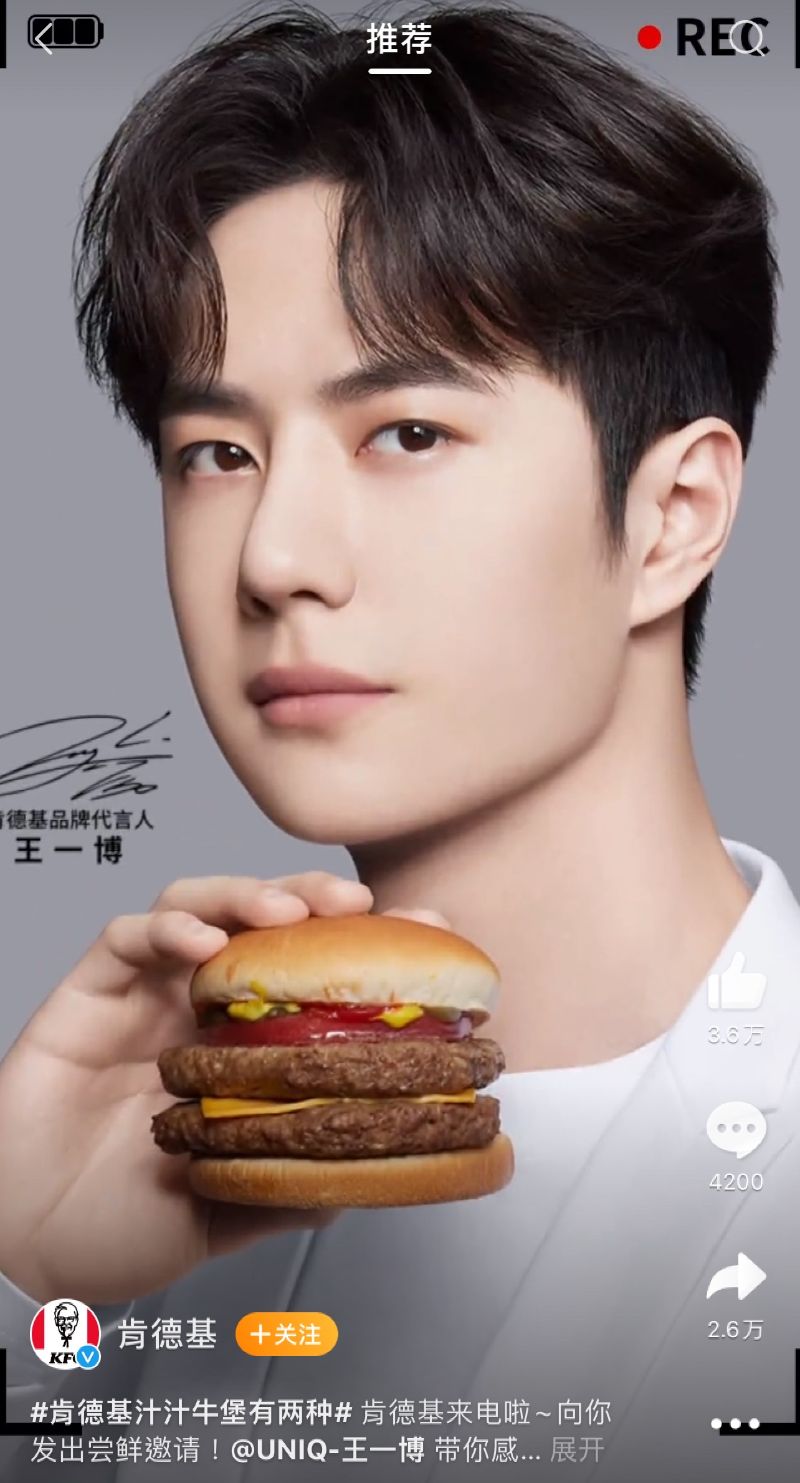Select the 推荐 tab
800x1483 pixels.
click(x=399, y=40)
